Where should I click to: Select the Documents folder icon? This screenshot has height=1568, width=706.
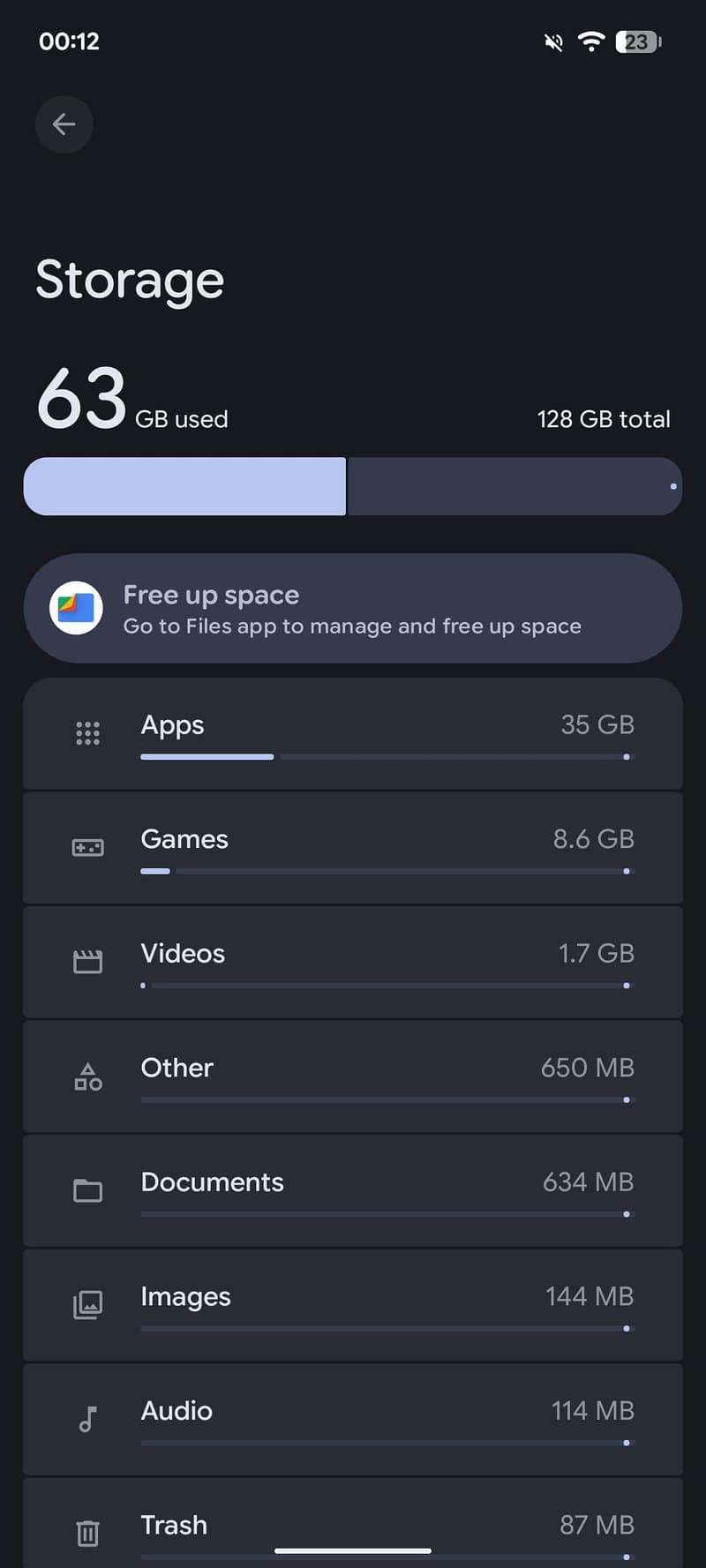86,1190
